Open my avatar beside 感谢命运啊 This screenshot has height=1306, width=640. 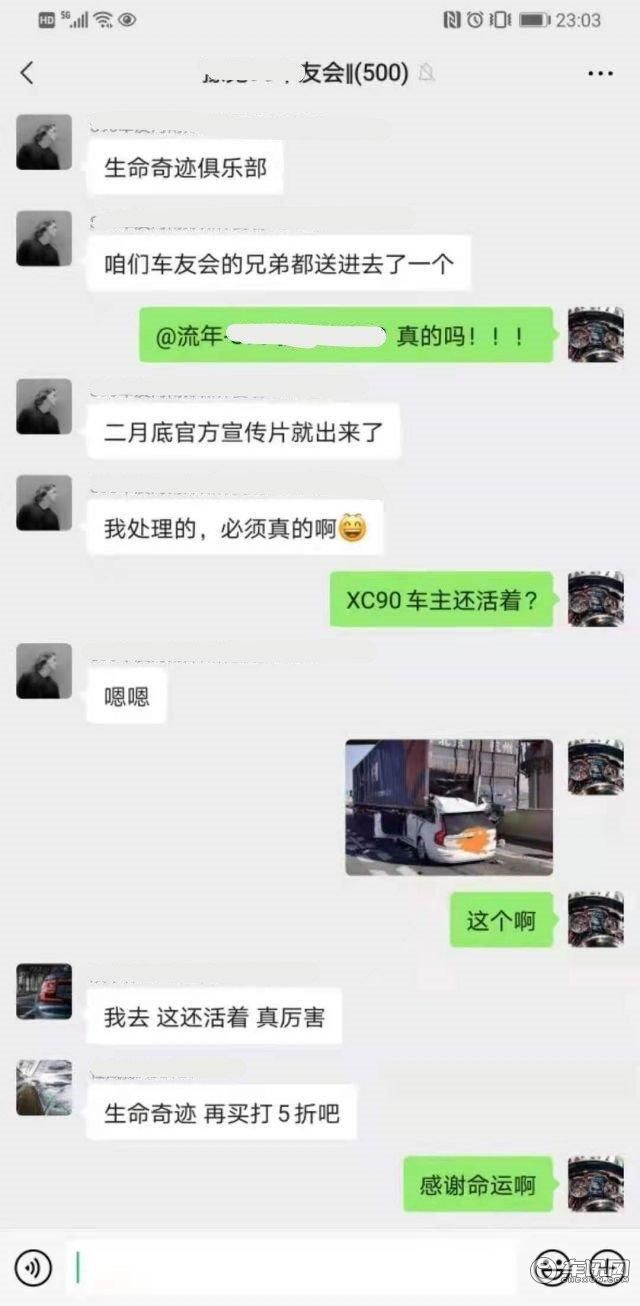pos(596,1184)
